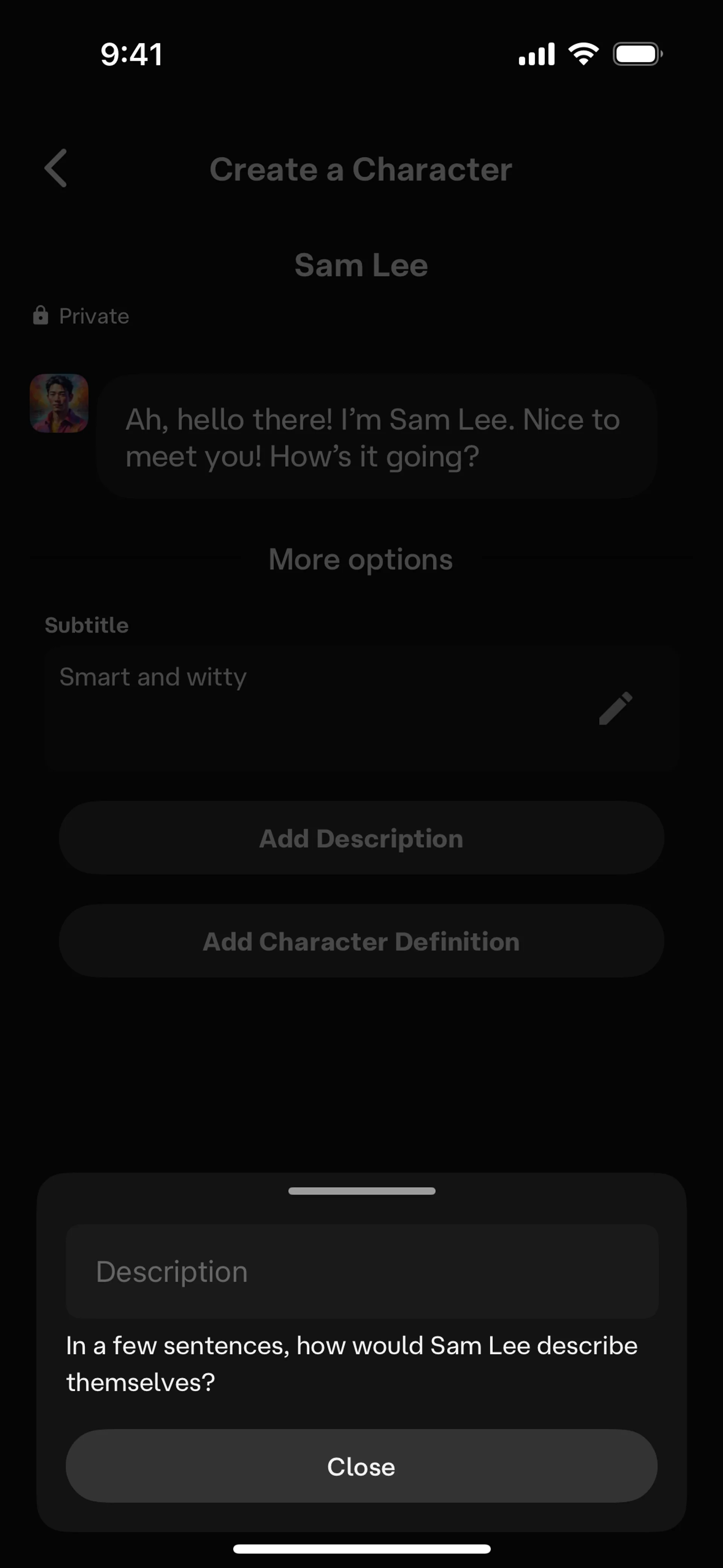Viewport: 723px width, 1568px height.
Task: Tap the bottom sheet drag handle
Action: pyautogui.click(x=361, y=1191)
